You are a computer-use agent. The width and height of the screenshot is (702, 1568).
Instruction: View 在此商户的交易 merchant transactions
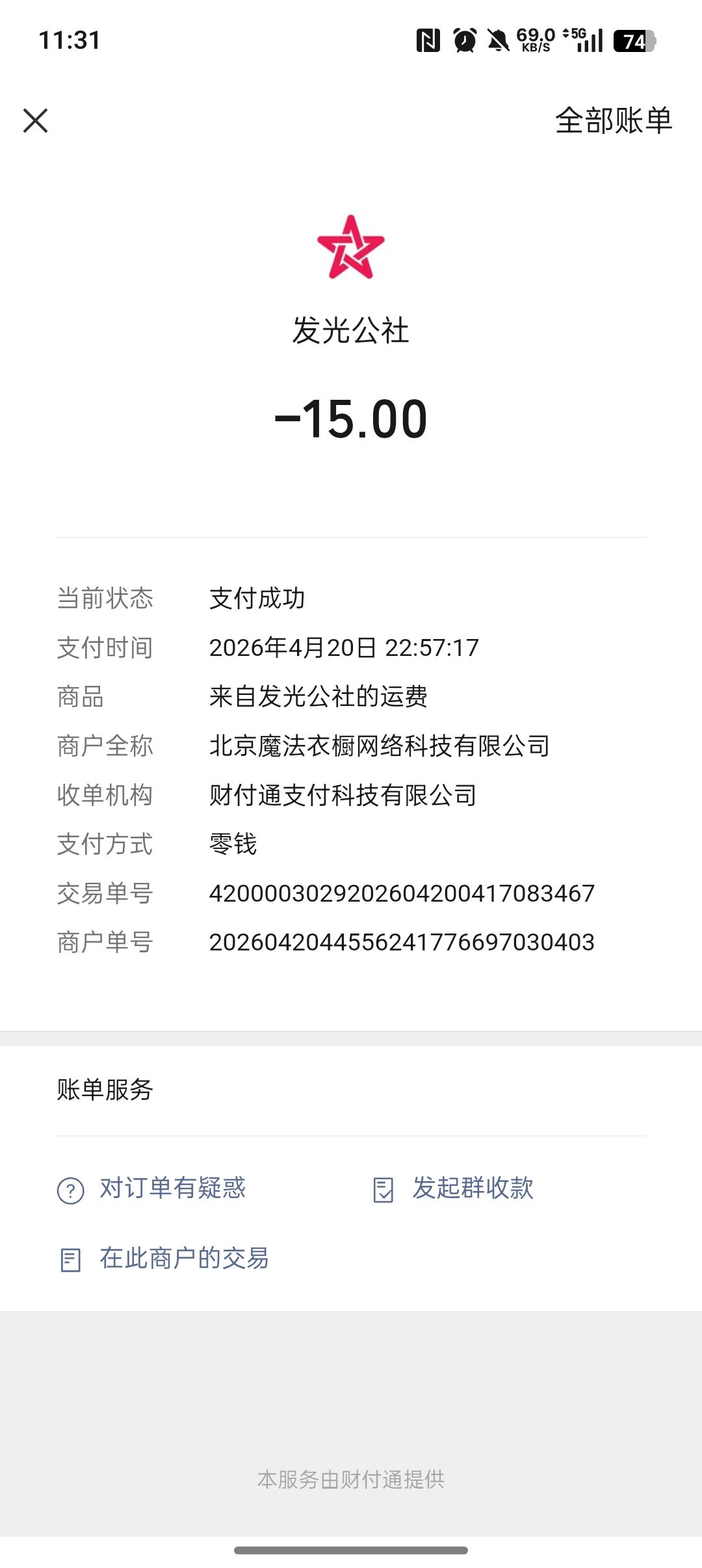pos(183,1259)
